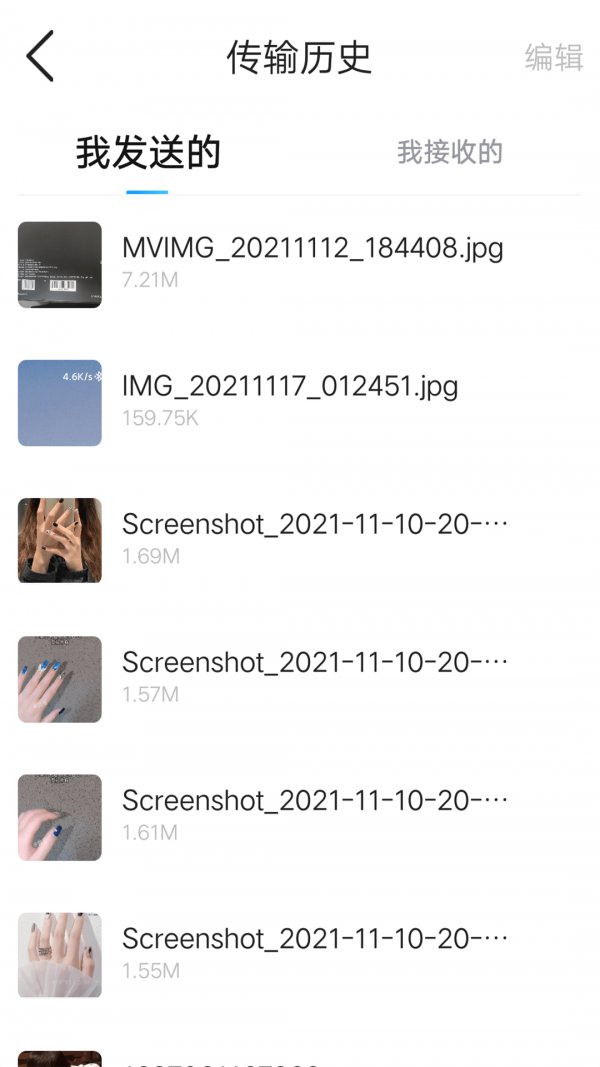Switch to the 我接收的 tab

click(449, 152)
